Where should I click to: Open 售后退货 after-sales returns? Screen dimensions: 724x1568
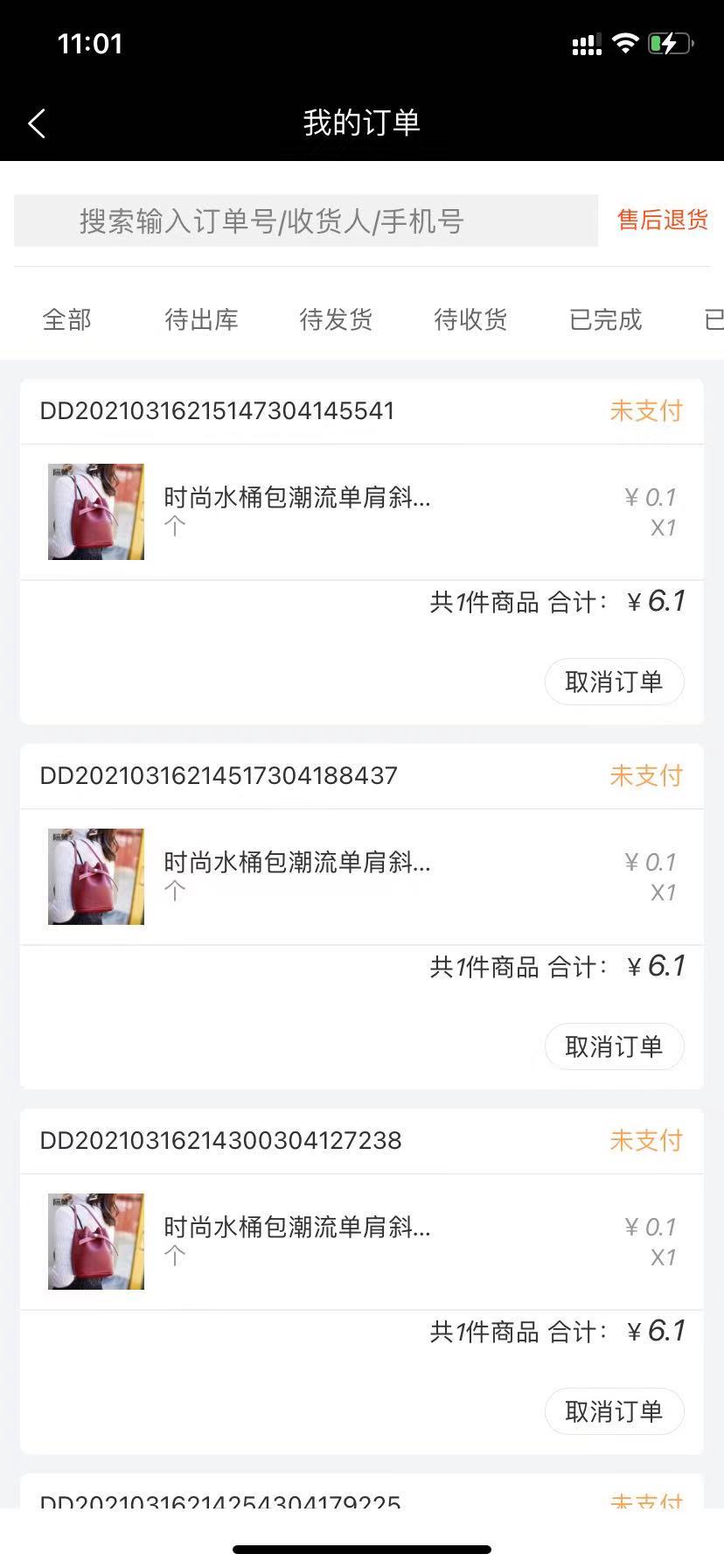pyautogui.click(x=663, y=220)
